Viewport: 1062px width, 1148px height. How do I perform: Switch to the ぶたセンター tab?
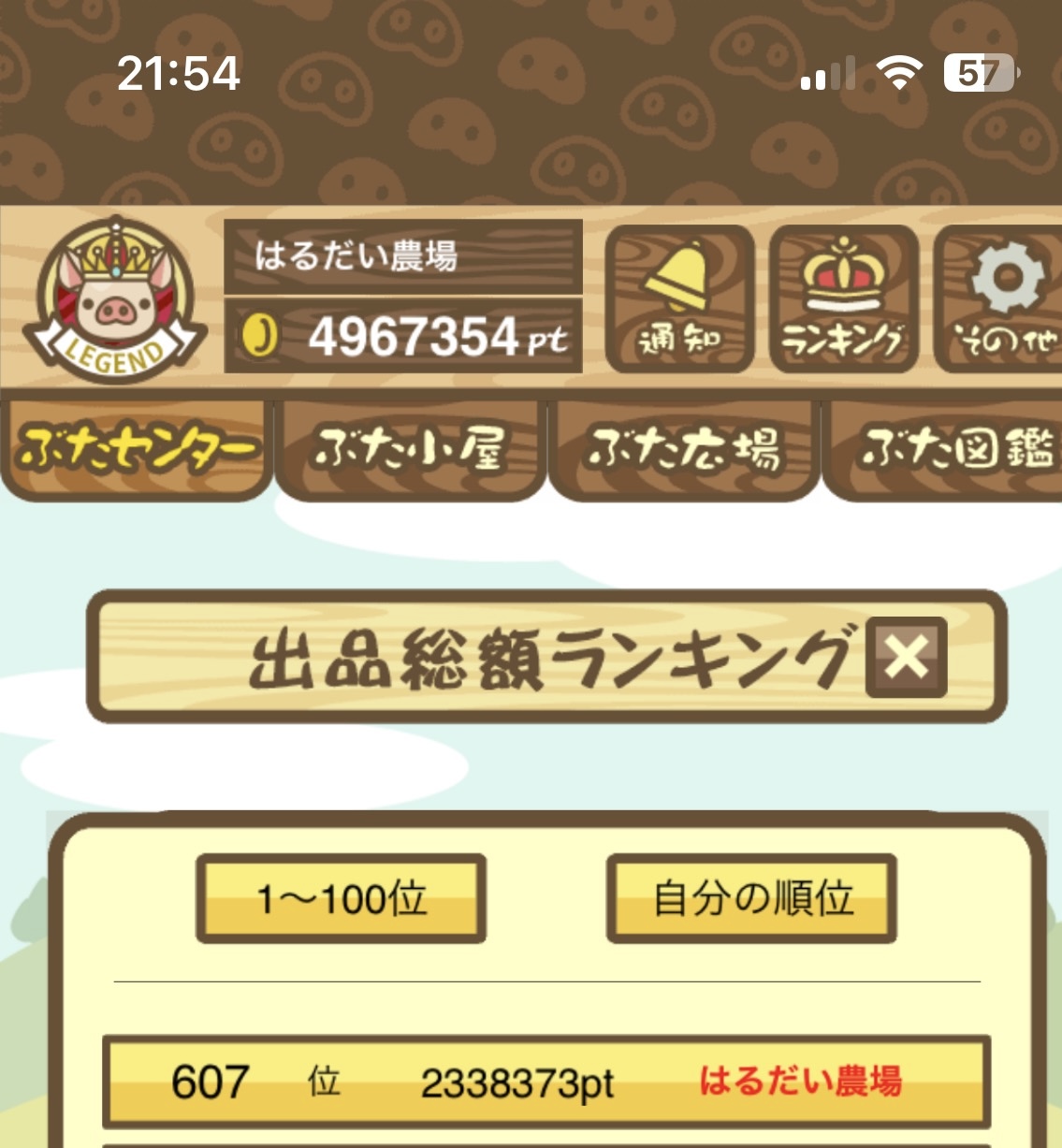137,450
